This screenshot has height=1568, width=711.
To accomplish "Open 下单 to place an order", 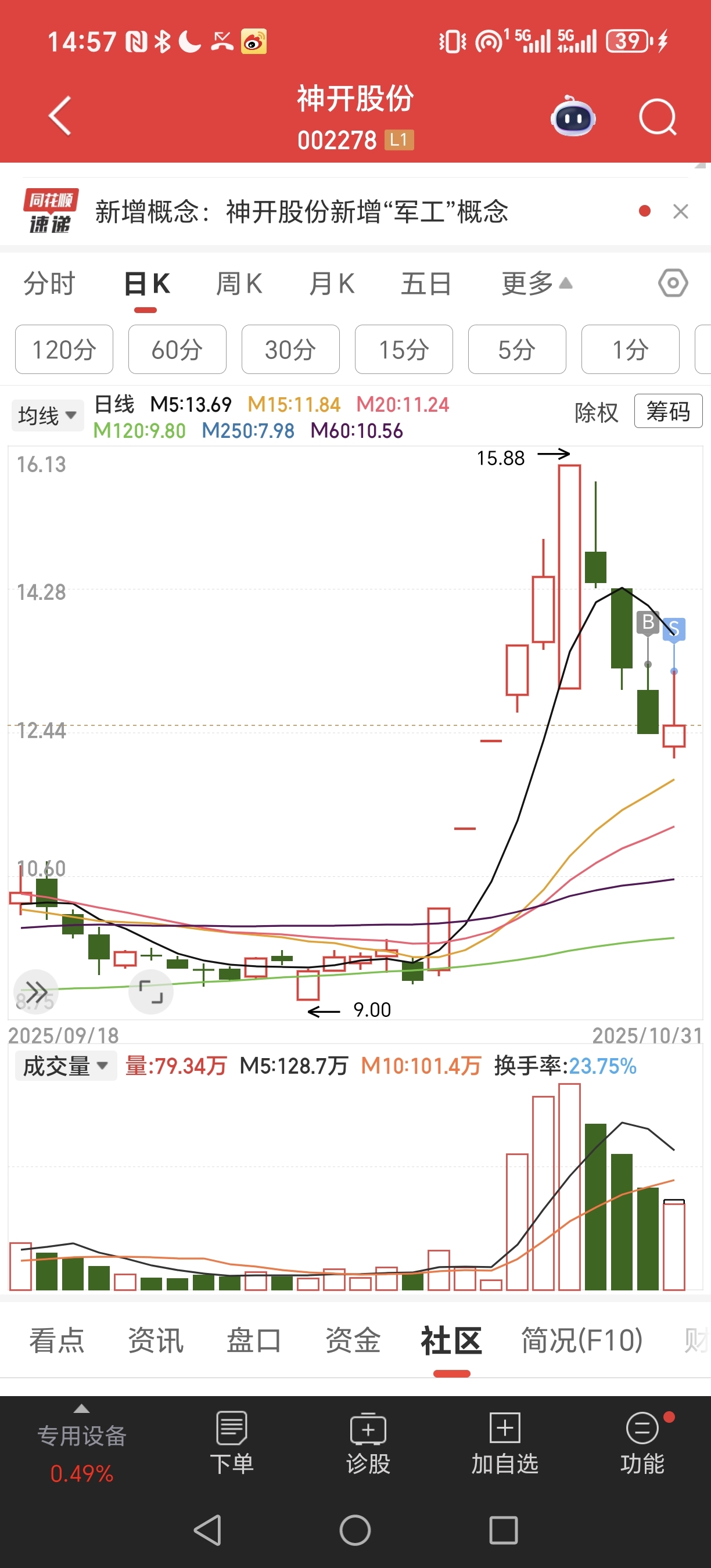I will (x=231, y=1443).
